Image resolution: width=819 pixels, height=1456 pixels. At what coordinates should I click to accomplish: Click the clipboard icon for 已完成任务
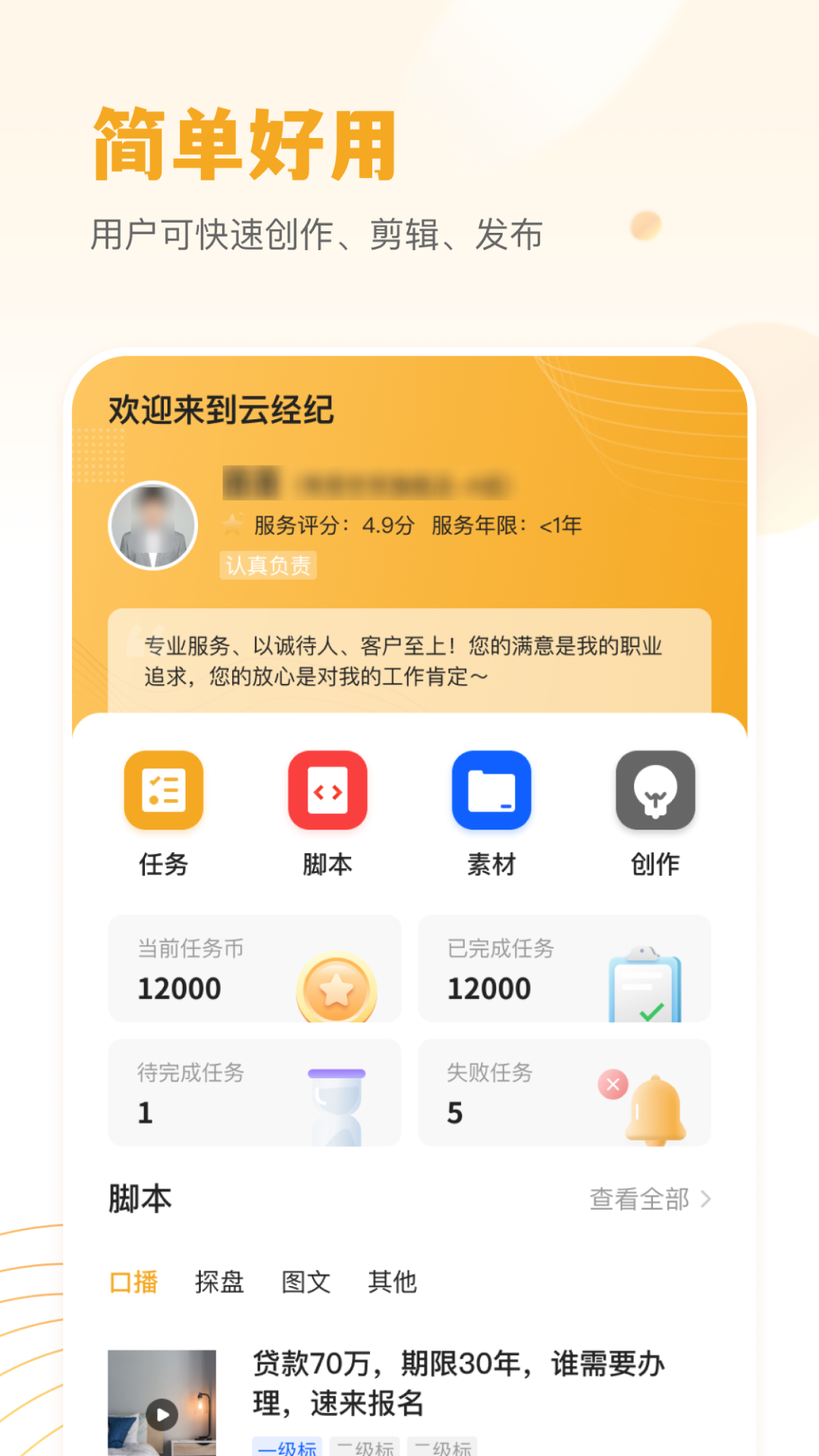point(644,982)
